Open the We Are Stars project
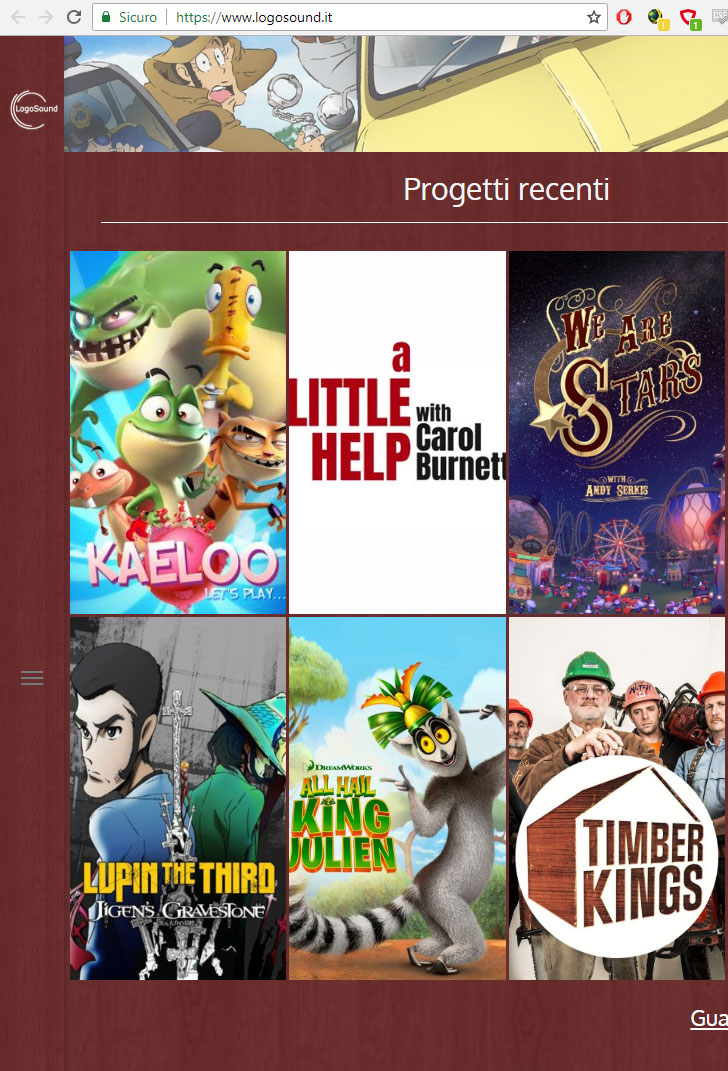Screen dimensions: 728x1071 tap(616, 432)
